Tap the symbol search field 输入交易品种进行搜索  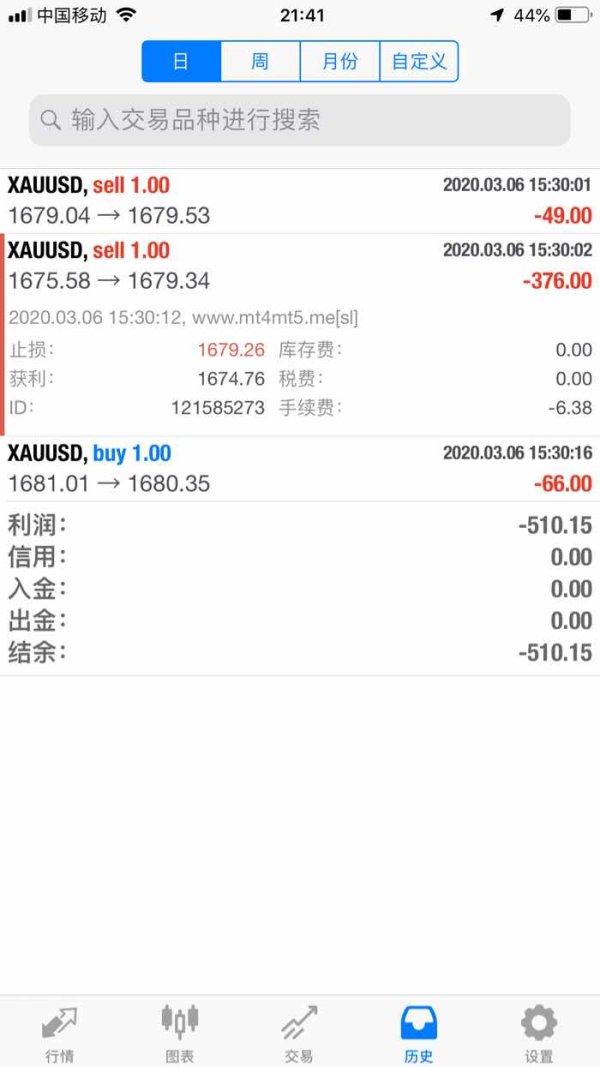click(300, 121)
